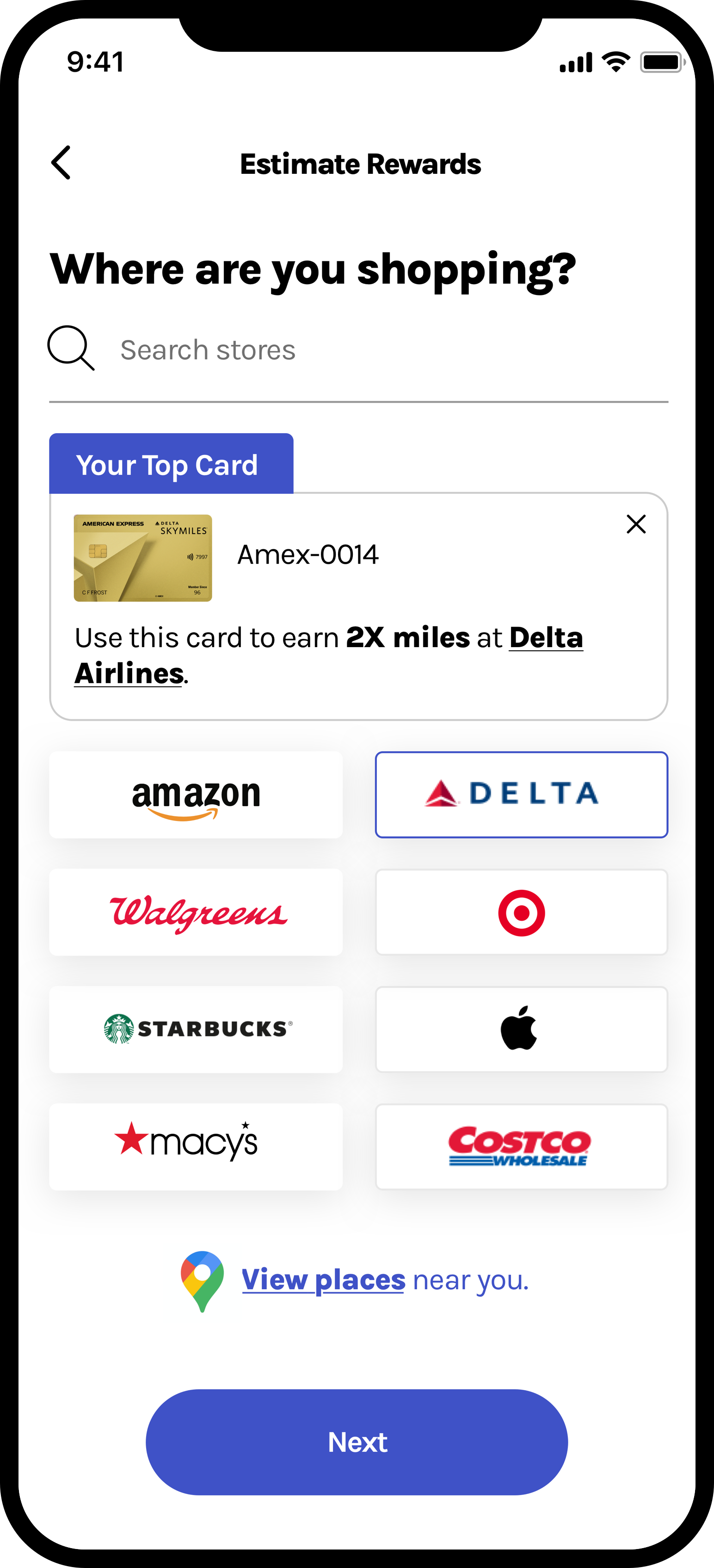Open the Your Top Card tab
The height and width of the screenshot is (1568, 714).
pyautogui.click(x=170, y=464)
